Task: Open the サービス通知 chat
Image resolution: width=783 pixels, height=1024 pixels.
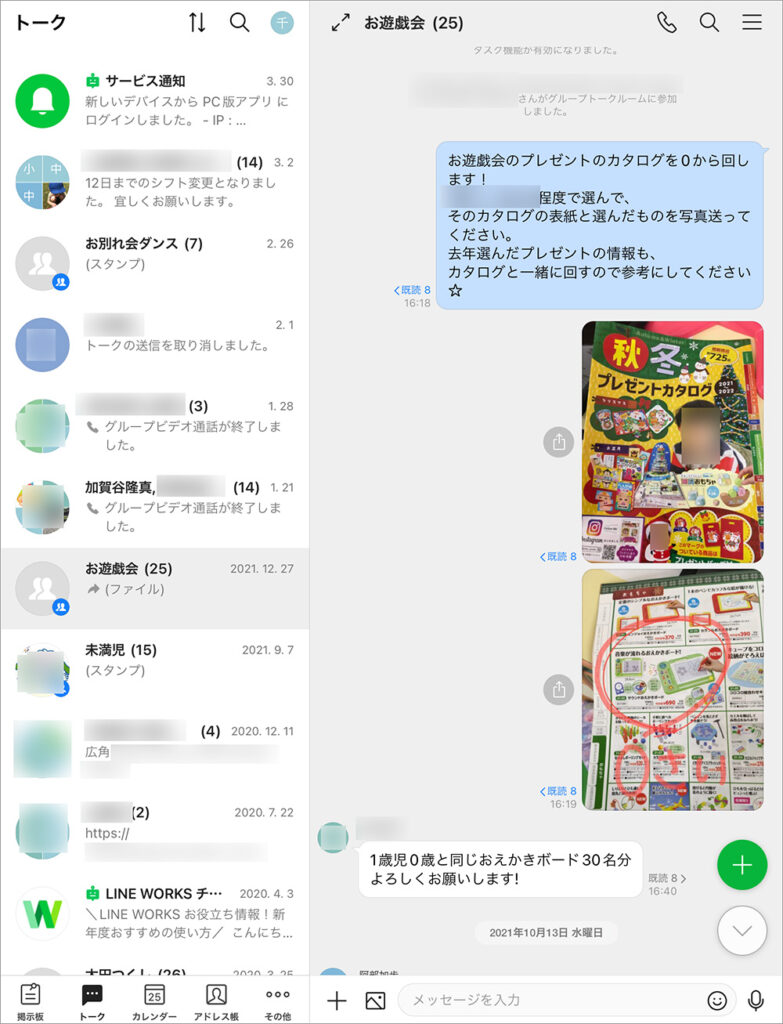Action: (x=155, y=100)
